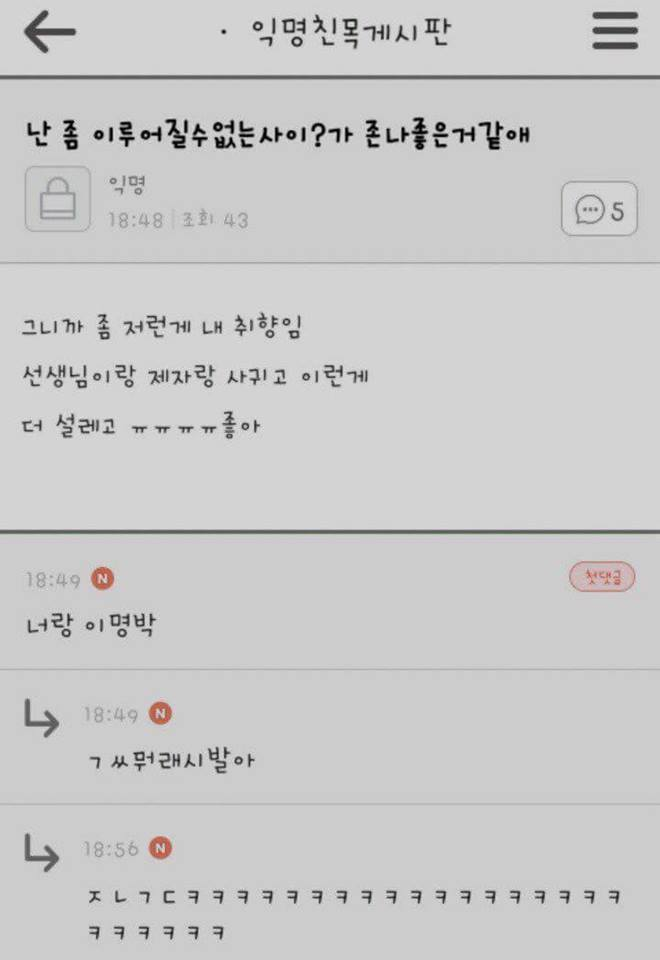Select the comment '너랑 이명박'

point(90,627)
